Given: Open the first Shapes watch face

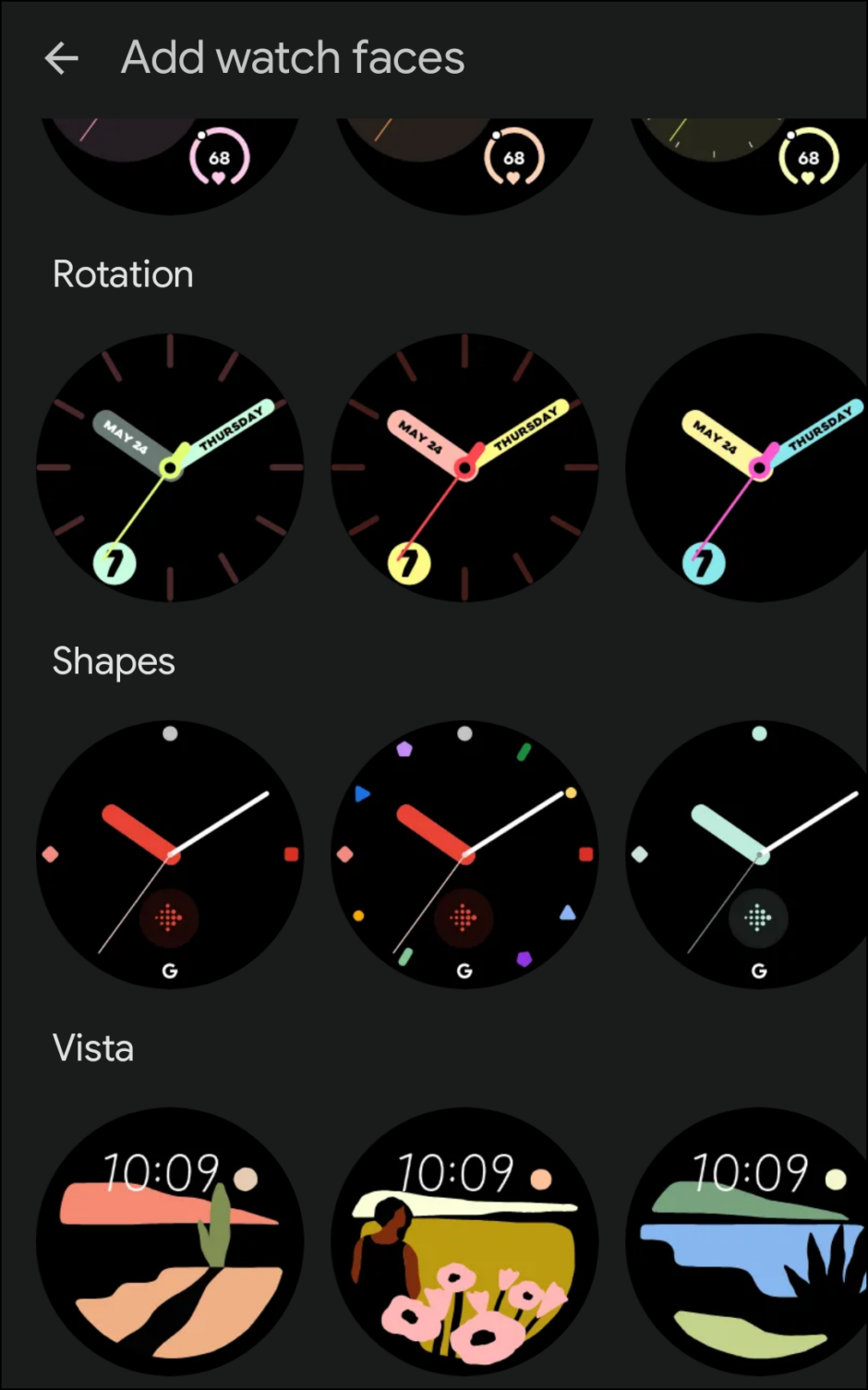Looking at the screenshot, I should pos(170,854).
